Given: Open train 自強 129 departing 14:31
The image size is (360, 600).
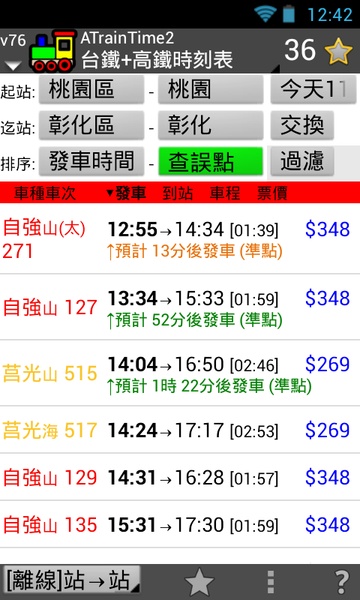Looking at the screenshot, I should point(180,477).
